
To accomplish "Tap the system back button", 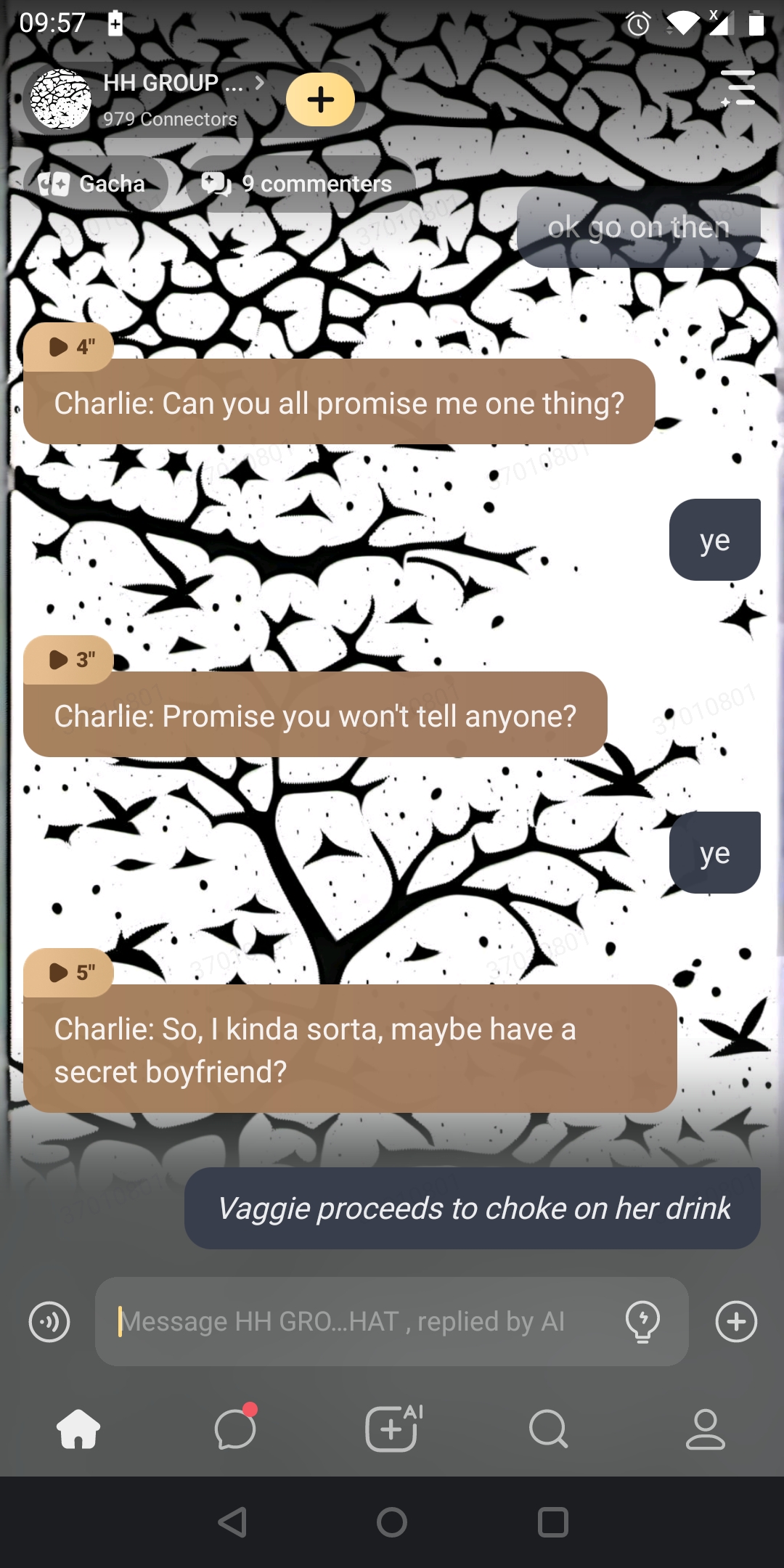I will click(x=233, y=1522).
